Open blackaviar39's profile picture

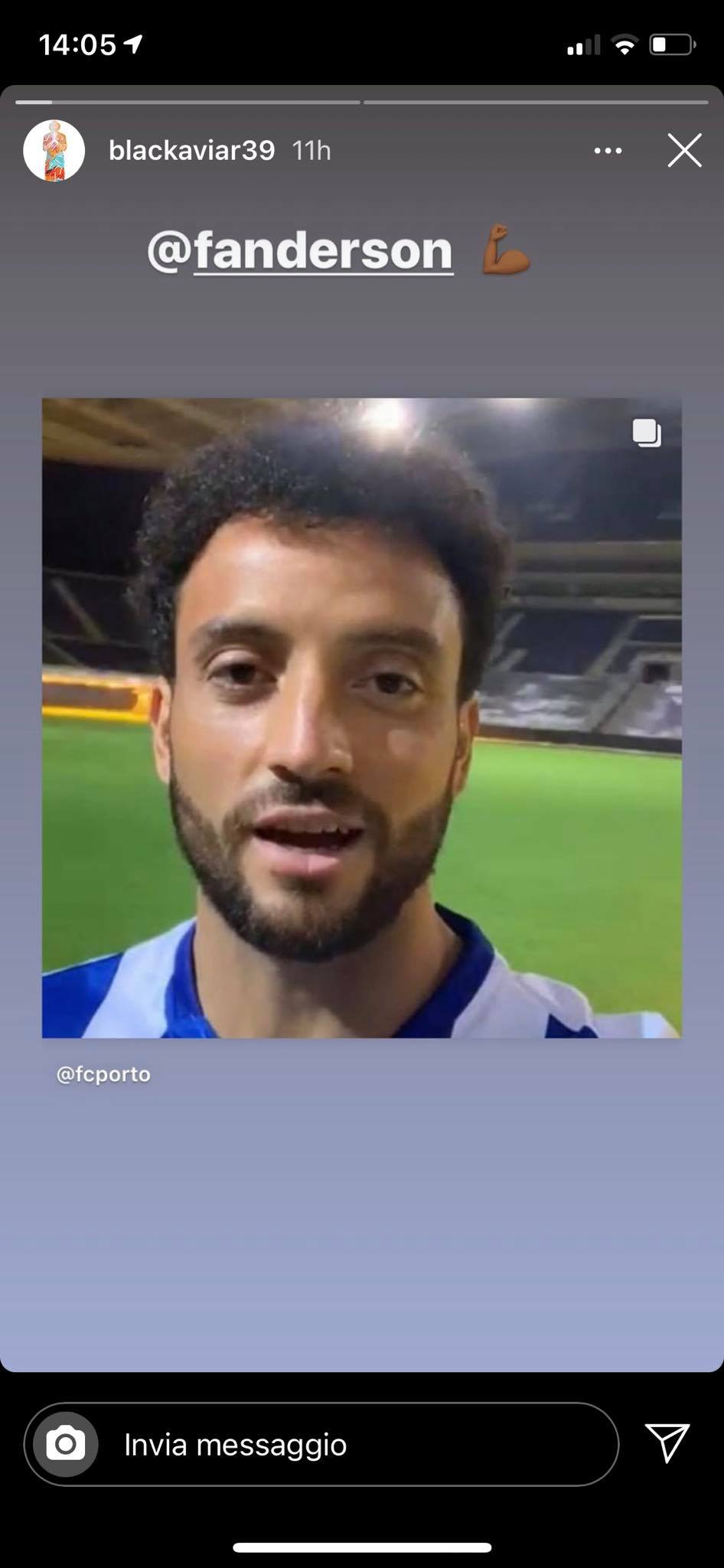(54, 151)
